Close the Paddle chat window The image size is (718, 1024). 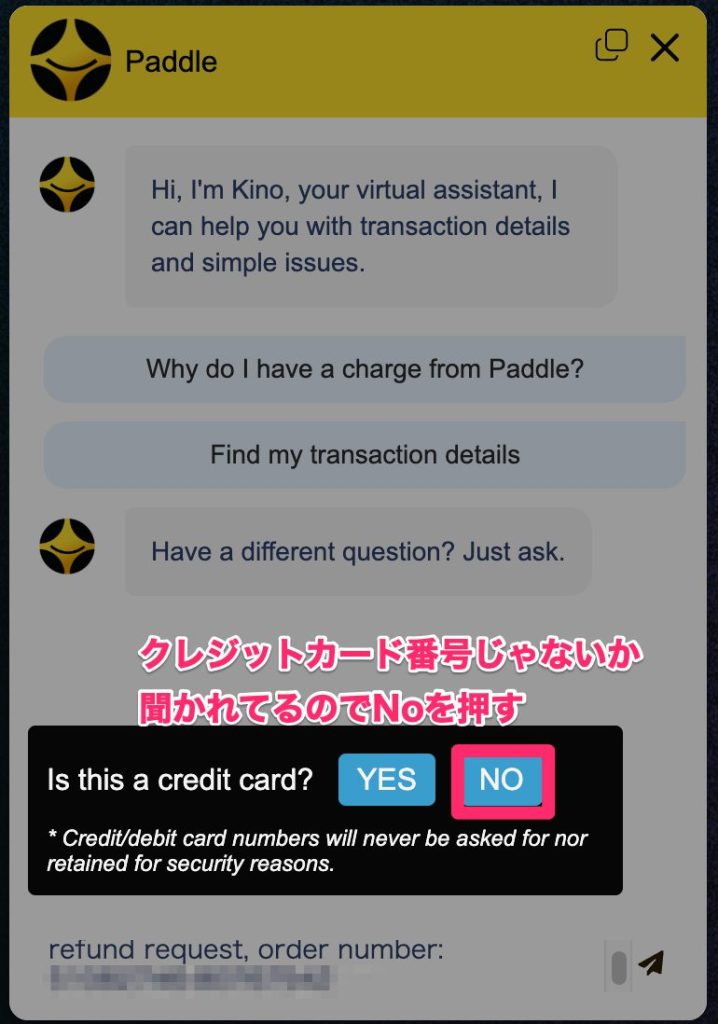pyautogui.click(x=665, y=48)
